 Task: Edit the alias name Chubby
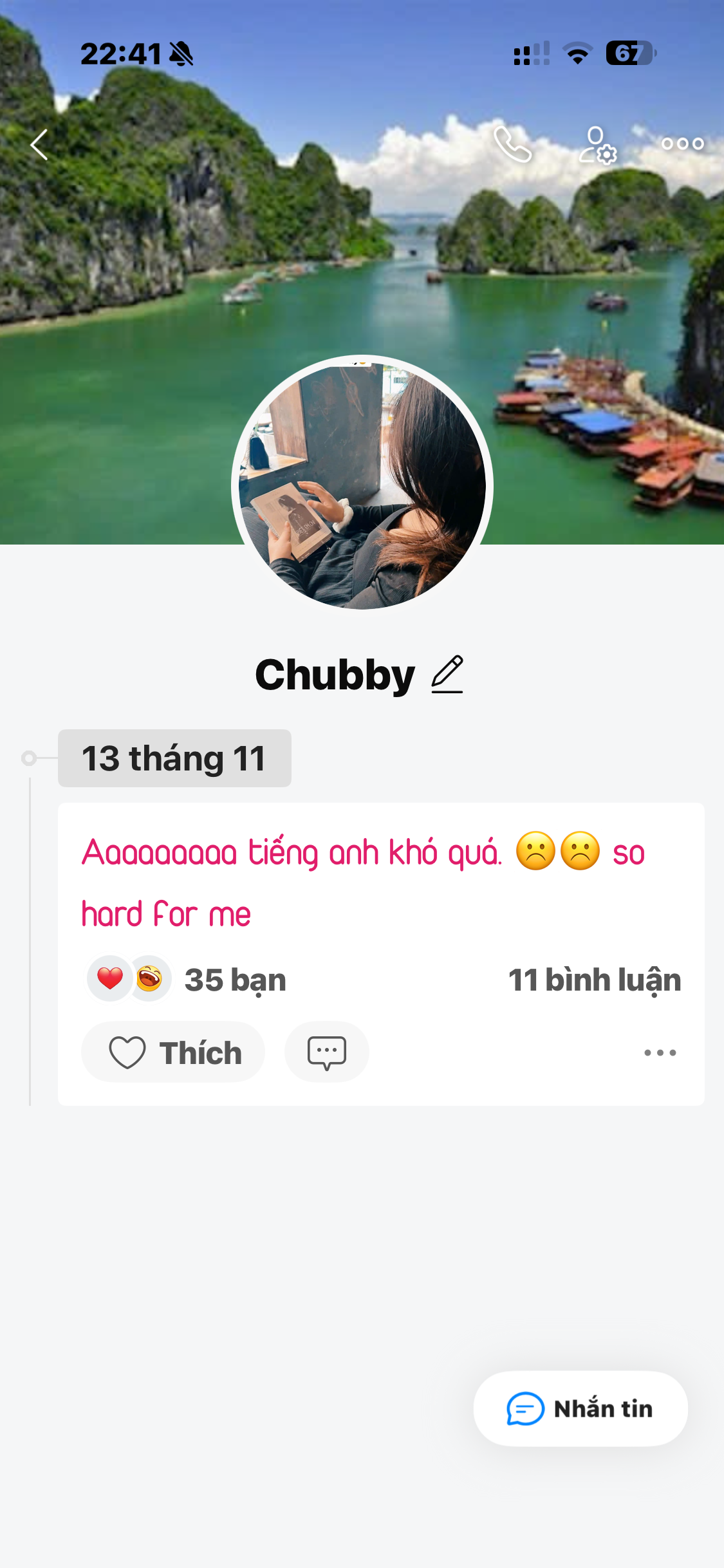447,675
